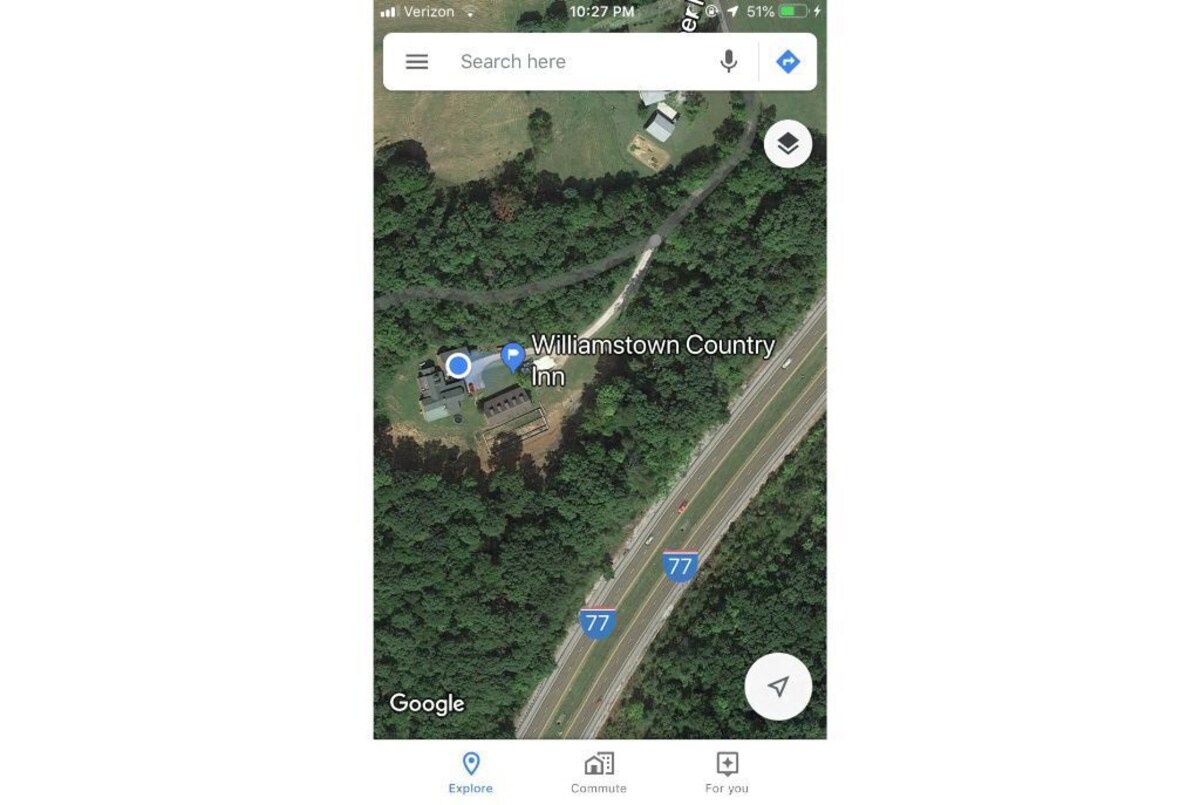Select the Williamstown Country Inn pin
The image size is (1200, 805).
[513, 356]
